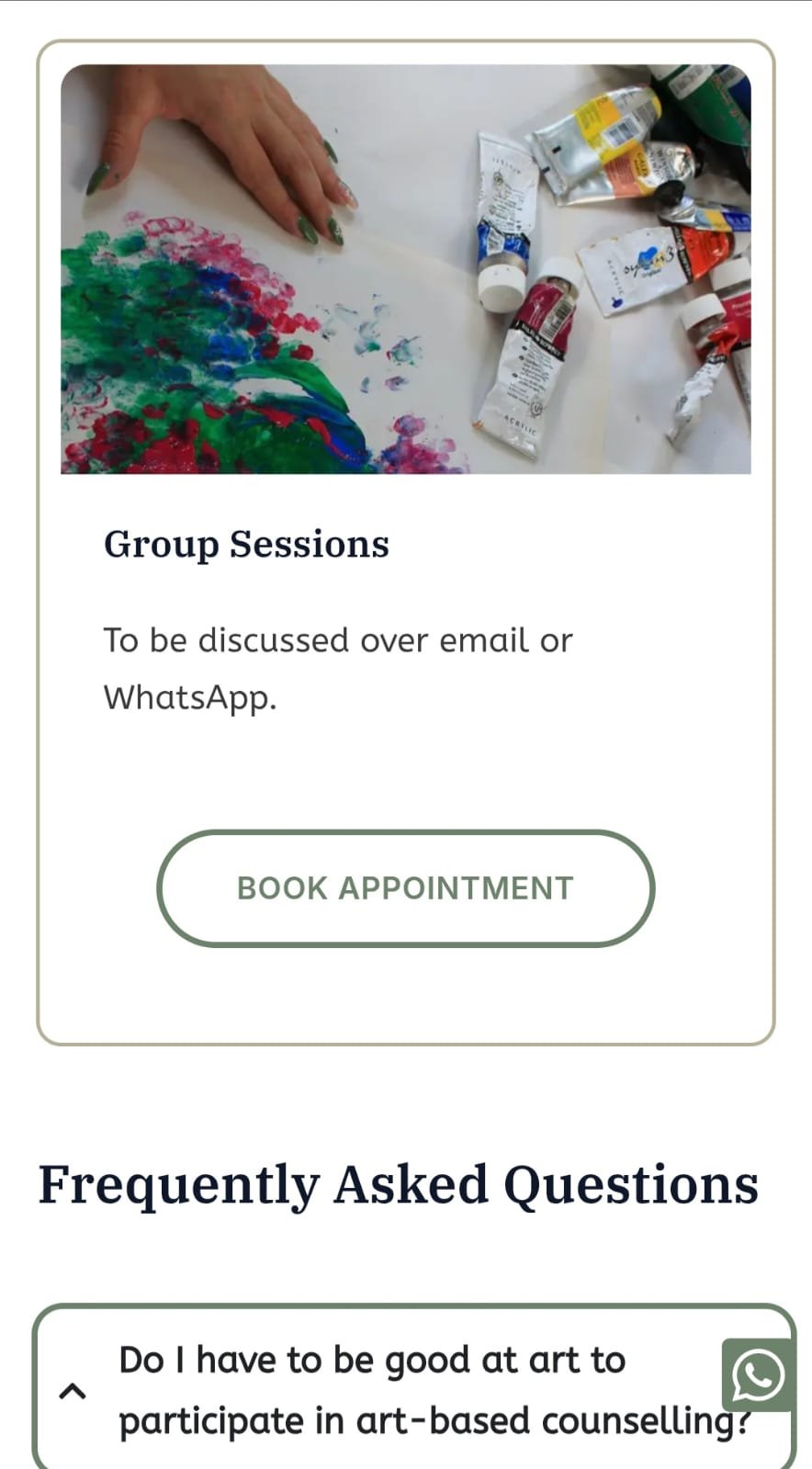Tap Book Appointment for Group Sessions

coord(405,888)
